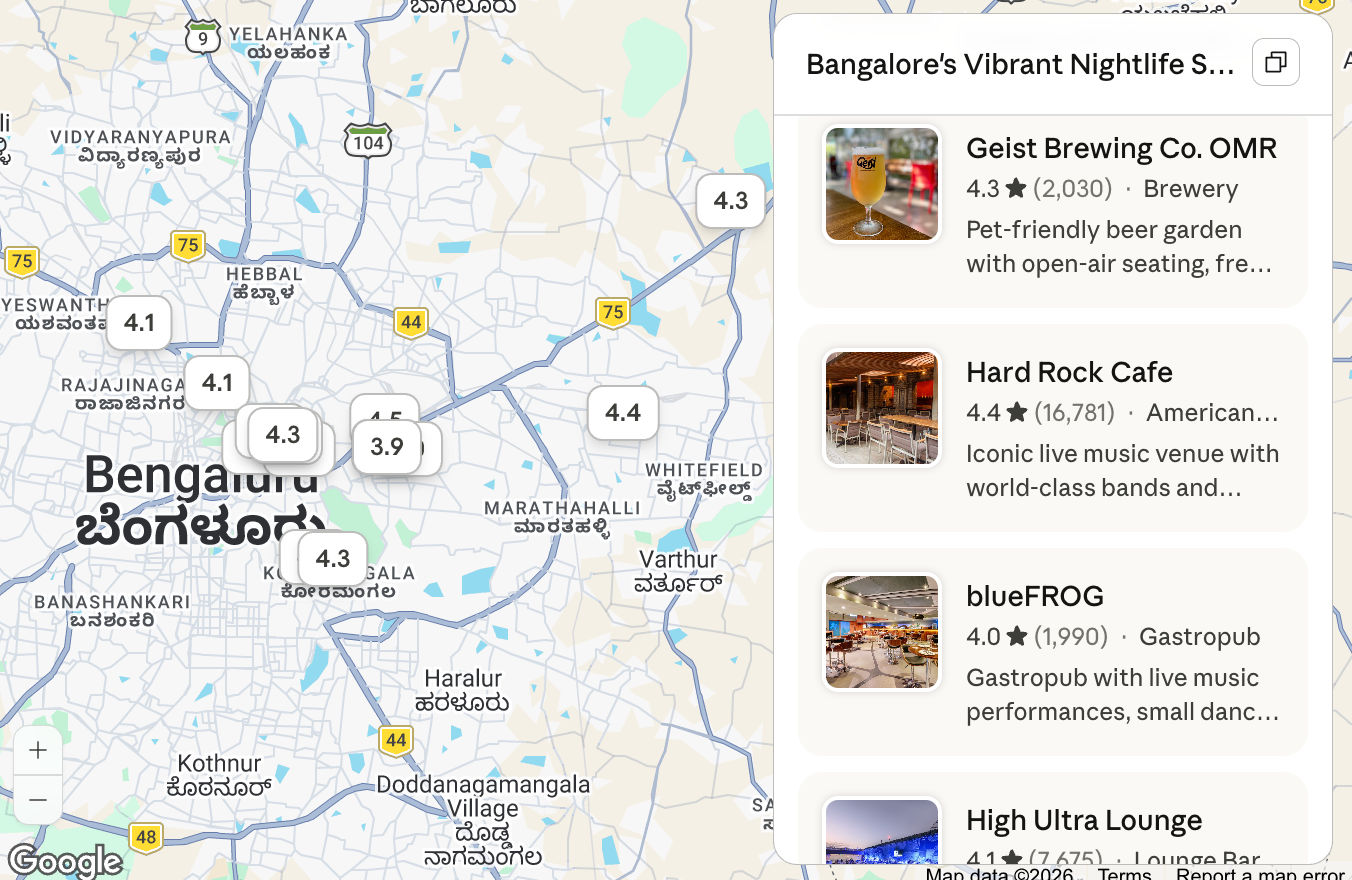Tap the copy icon beside the list title
The width and height of the screenshot is (1352, 880).
click(1275, 62)
